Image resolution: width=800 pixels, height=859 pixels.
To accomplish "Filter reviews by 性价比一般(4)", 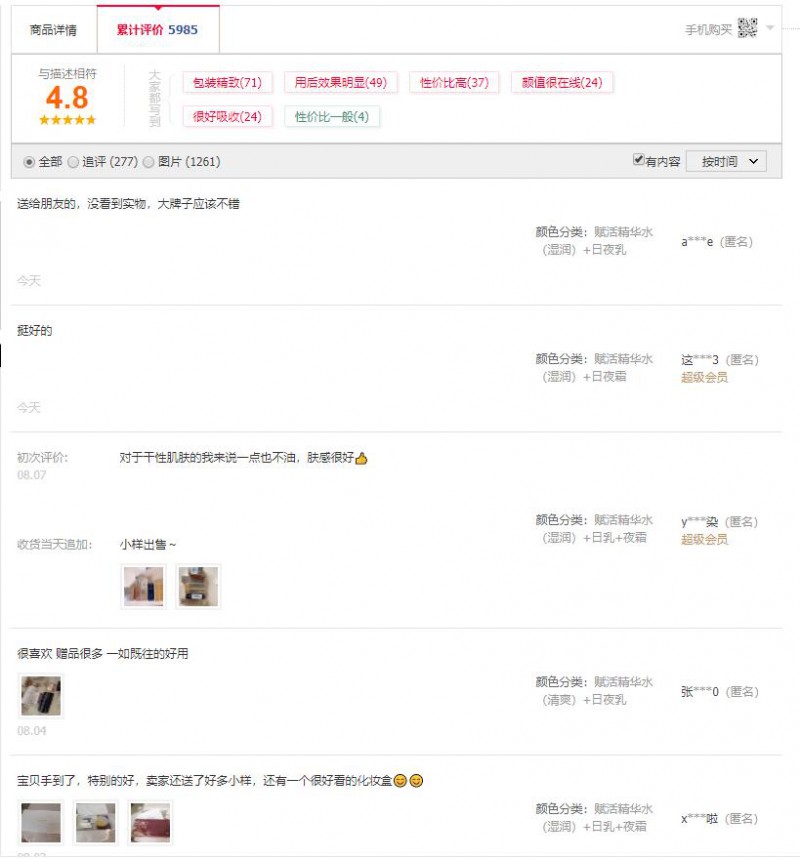I will pos(331,117).
